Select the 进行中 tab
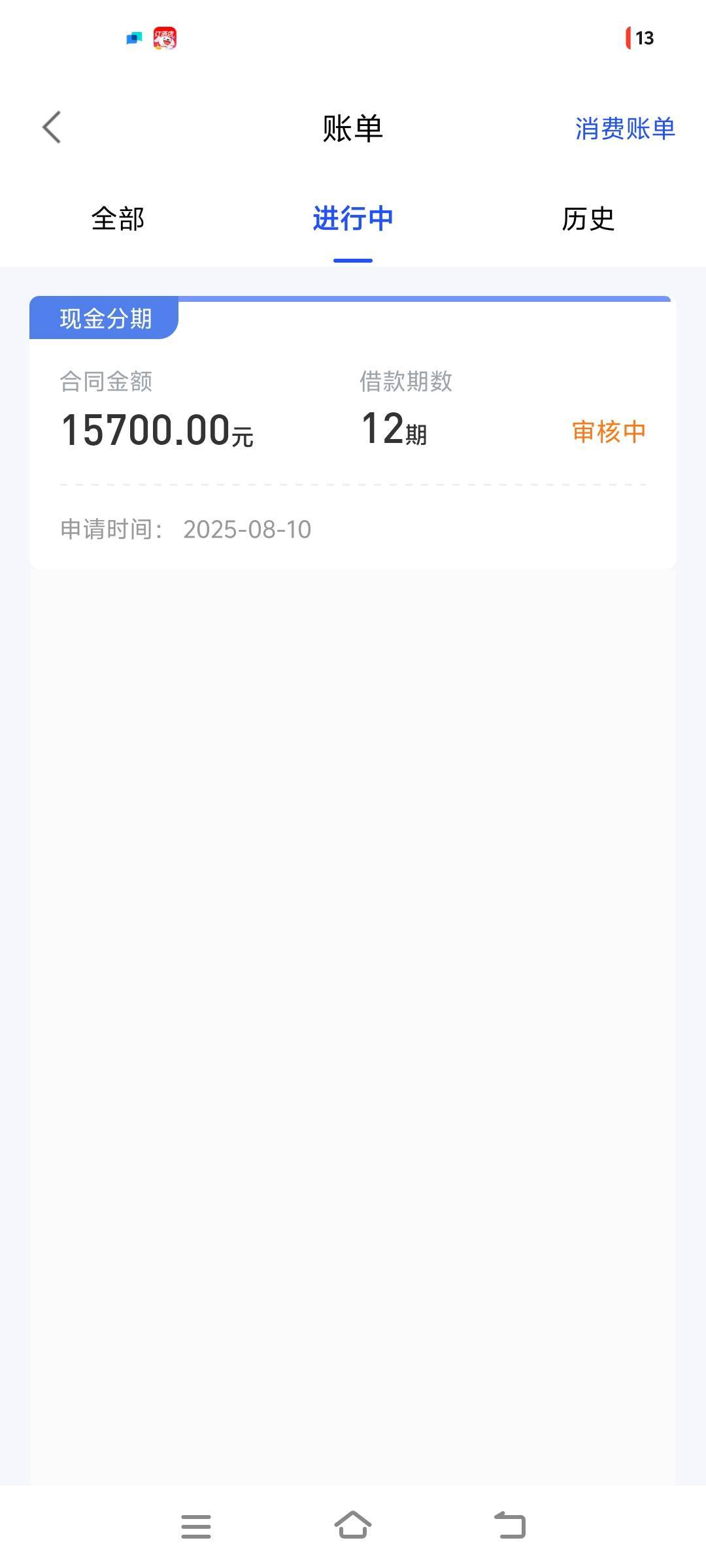The height and width of the screenshot is (1568, 706). pyautogui.click(x=353, y=218)
